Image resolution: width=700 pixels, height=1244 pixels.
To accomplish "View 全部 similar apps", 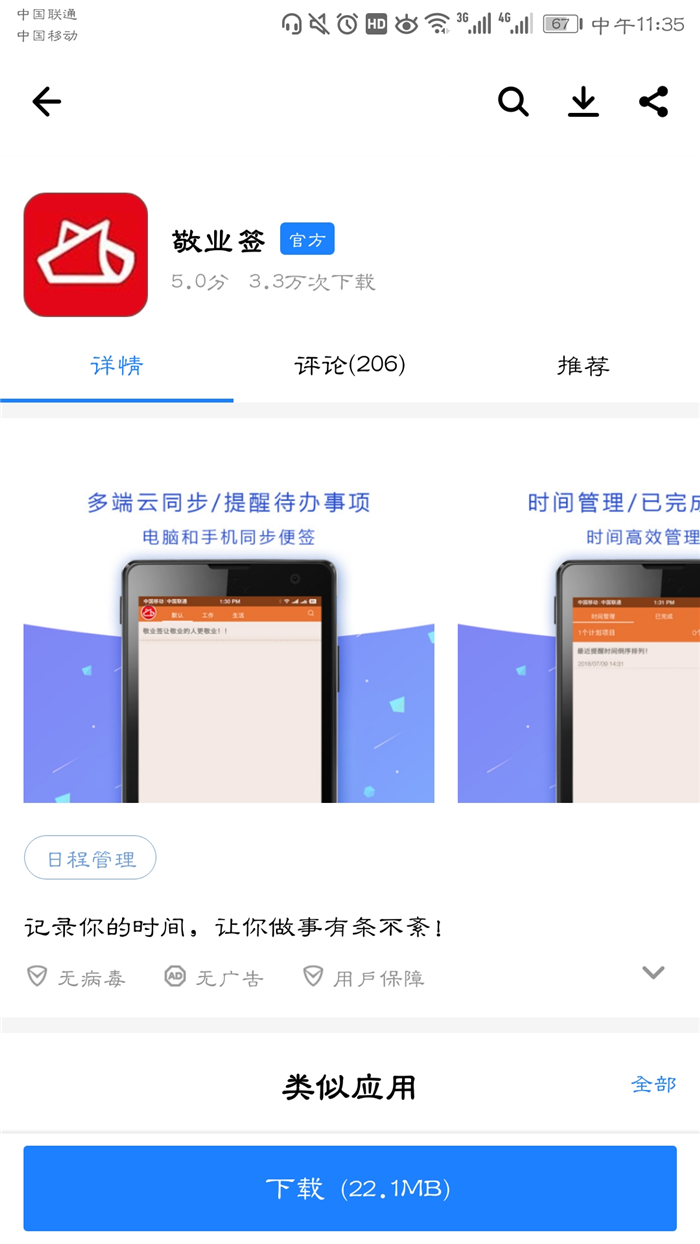I will click(x=653, y=1084).
